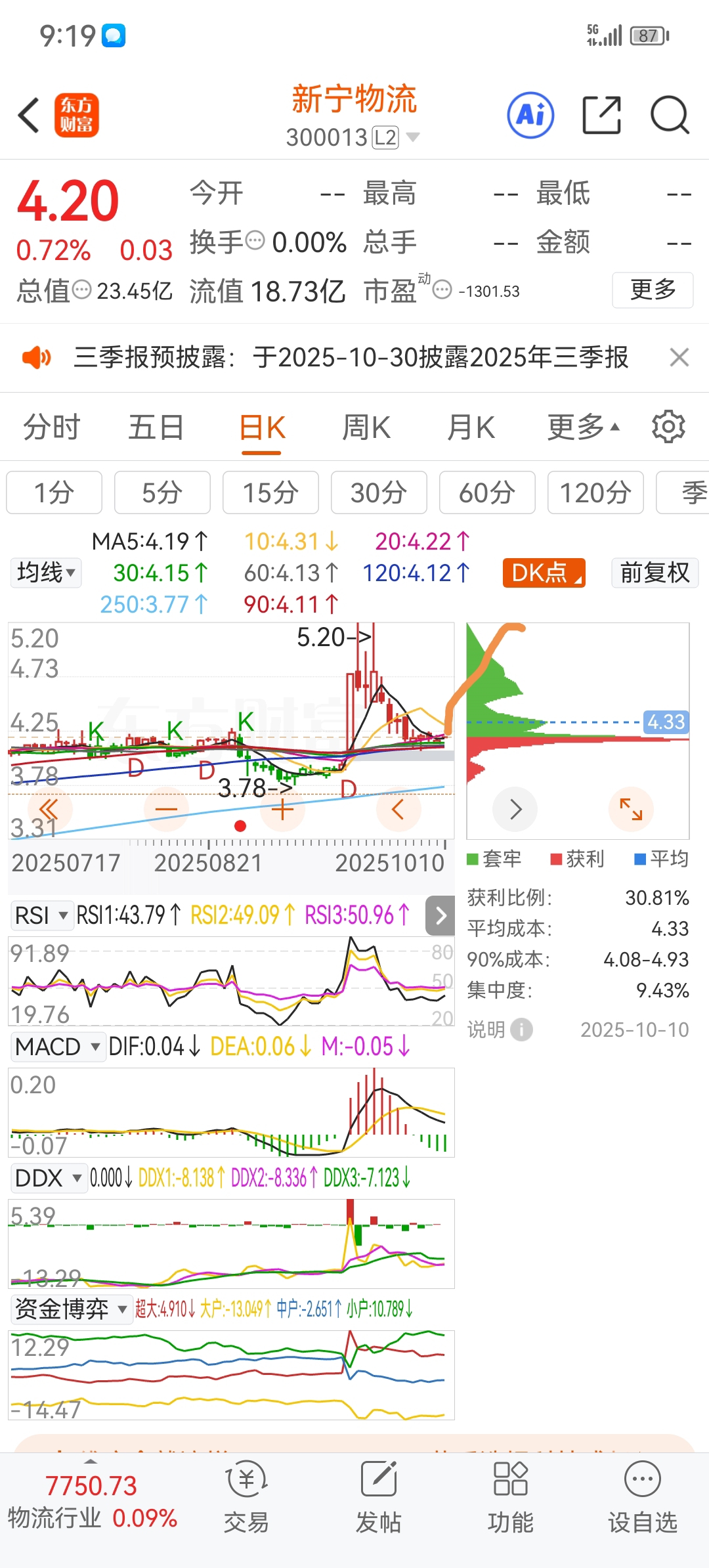Share this stock page
The width and height of the screenshot is (709, 1568).
[601, 116]
